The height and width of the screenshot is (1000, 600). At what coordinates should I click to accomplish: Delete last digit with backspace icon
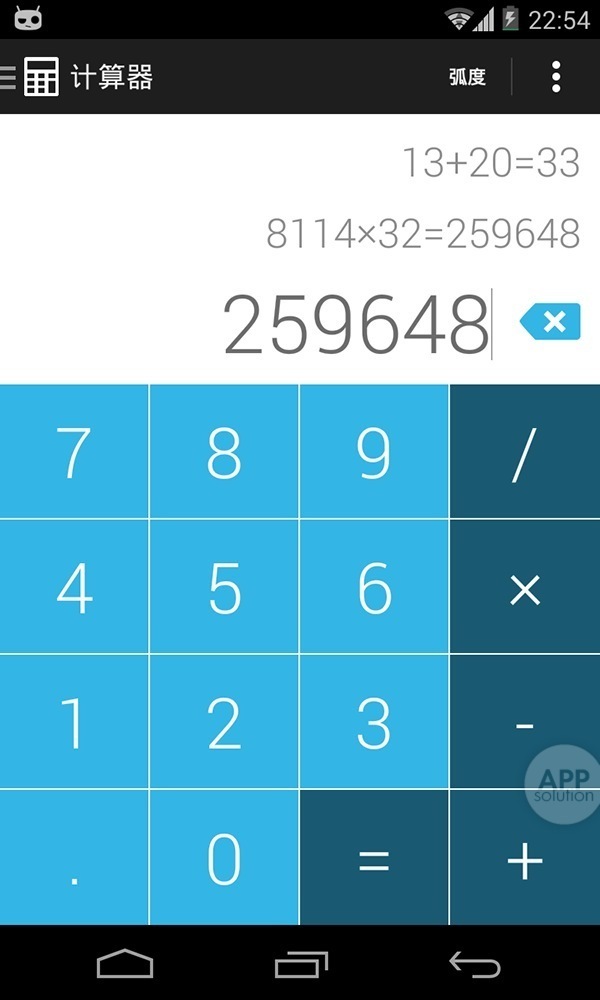[x=551, y=322]
